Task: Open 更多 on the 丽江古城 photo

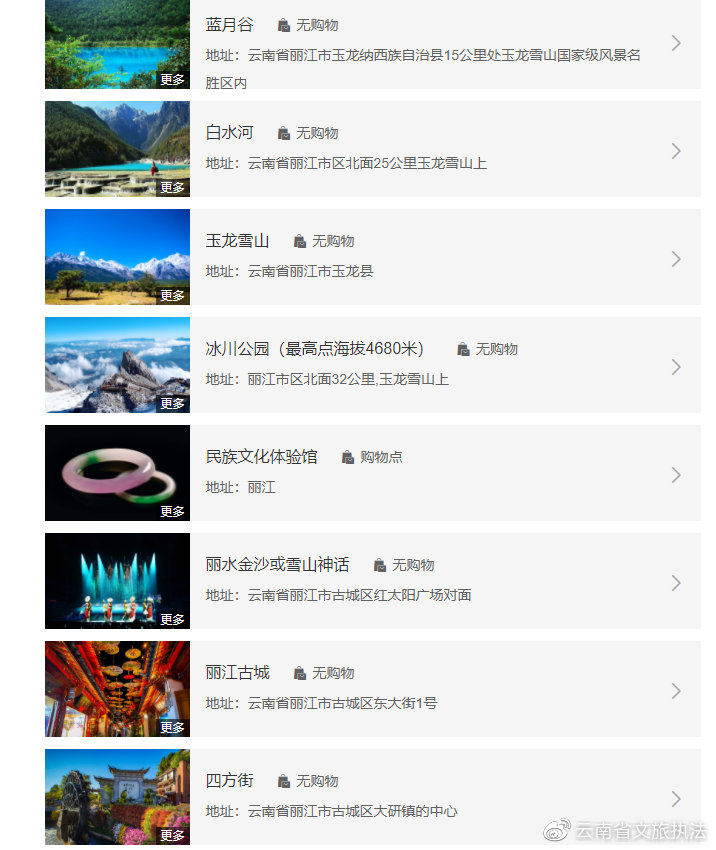Action: pyautogui.click(x=172, y=727)
